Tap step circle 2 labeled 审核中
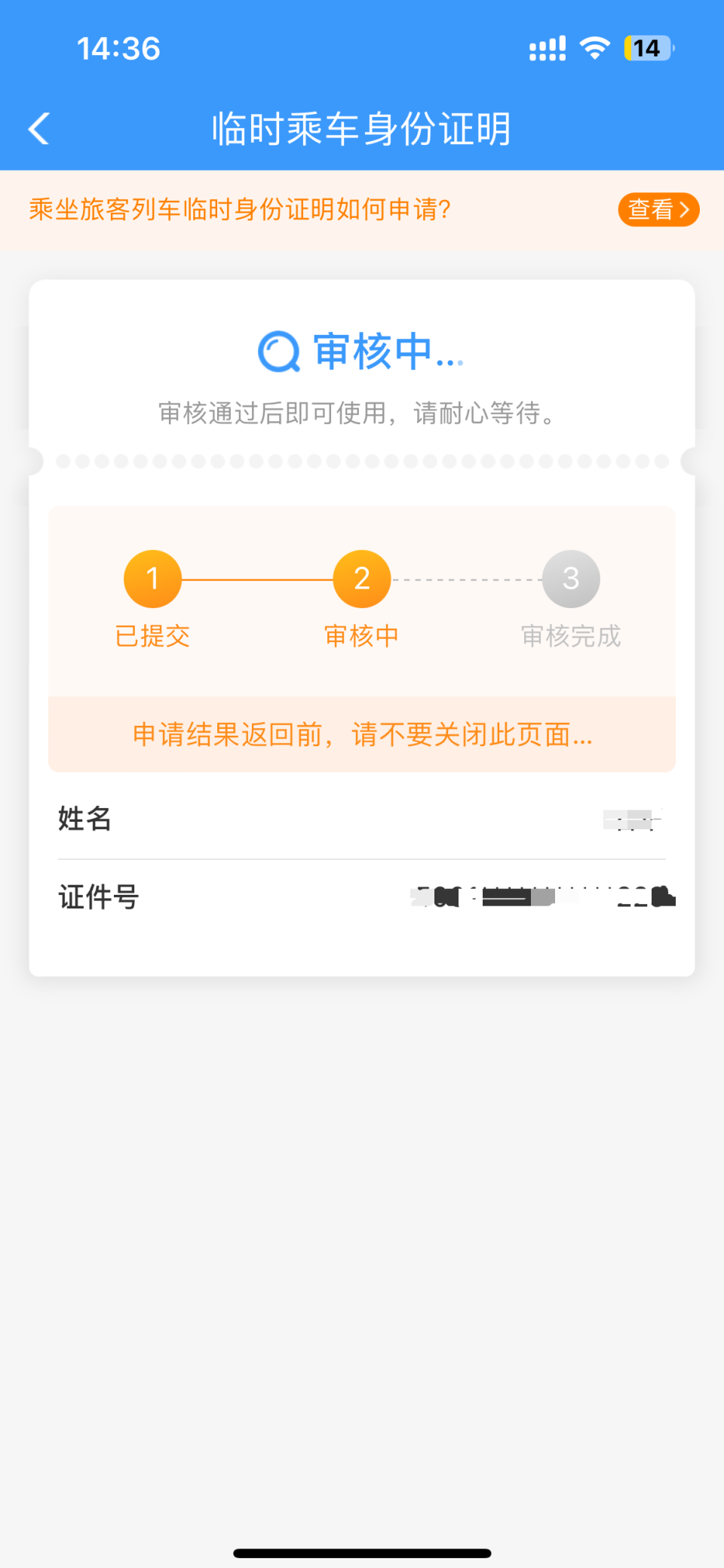The image size is (724, 1568). [x=361, y=579]
